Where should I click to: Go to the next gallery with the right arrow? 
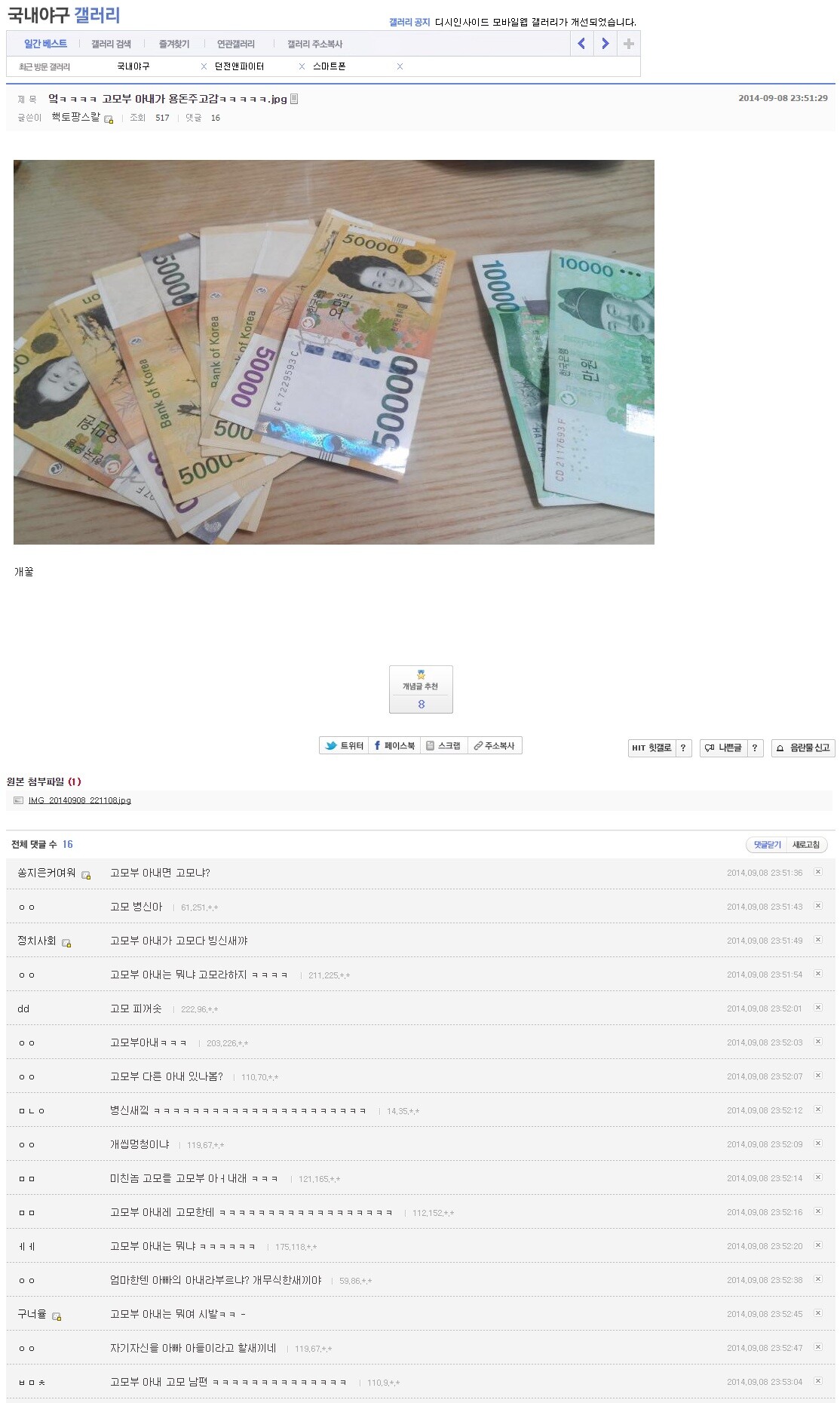tap(605, 44)
